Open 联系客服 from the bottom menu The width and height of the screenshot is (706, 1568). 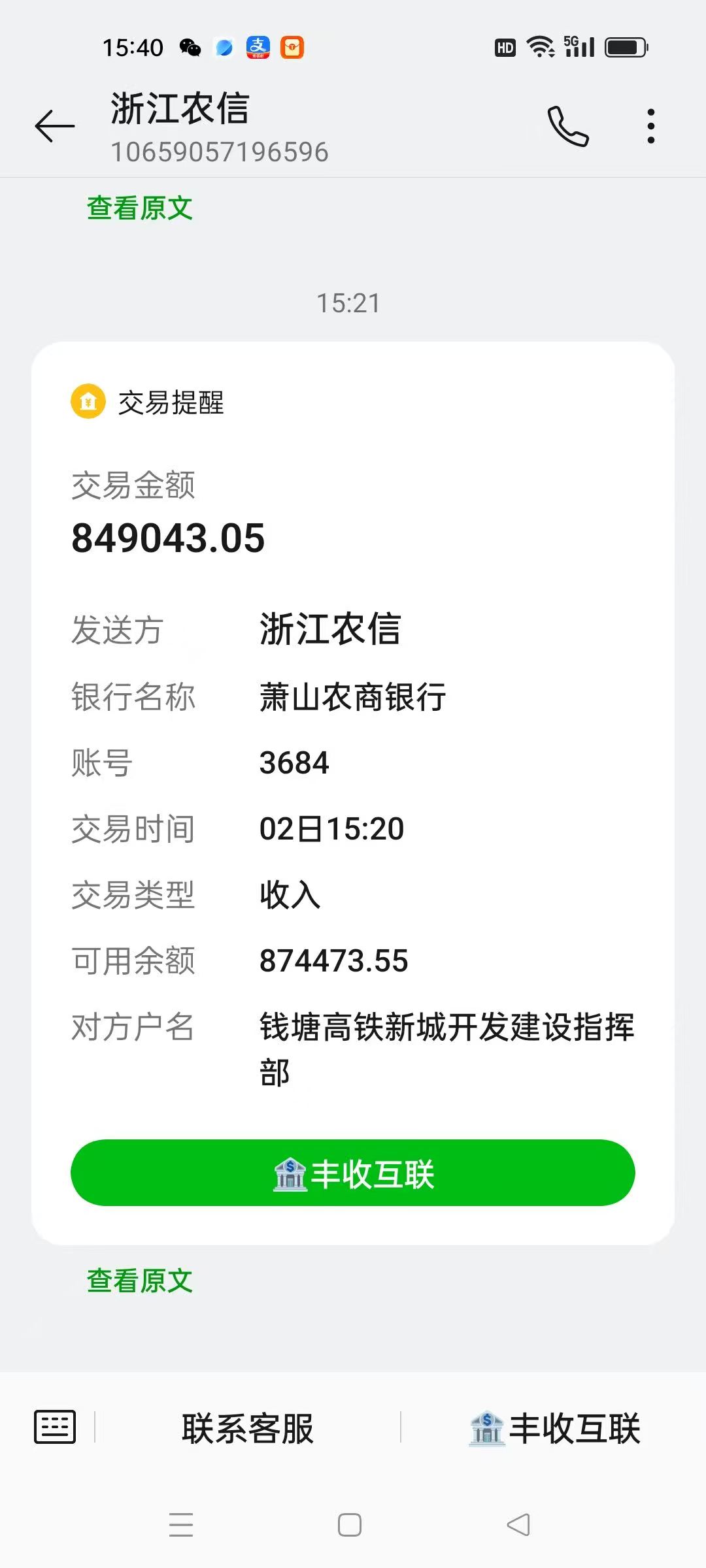[248, 1428]
